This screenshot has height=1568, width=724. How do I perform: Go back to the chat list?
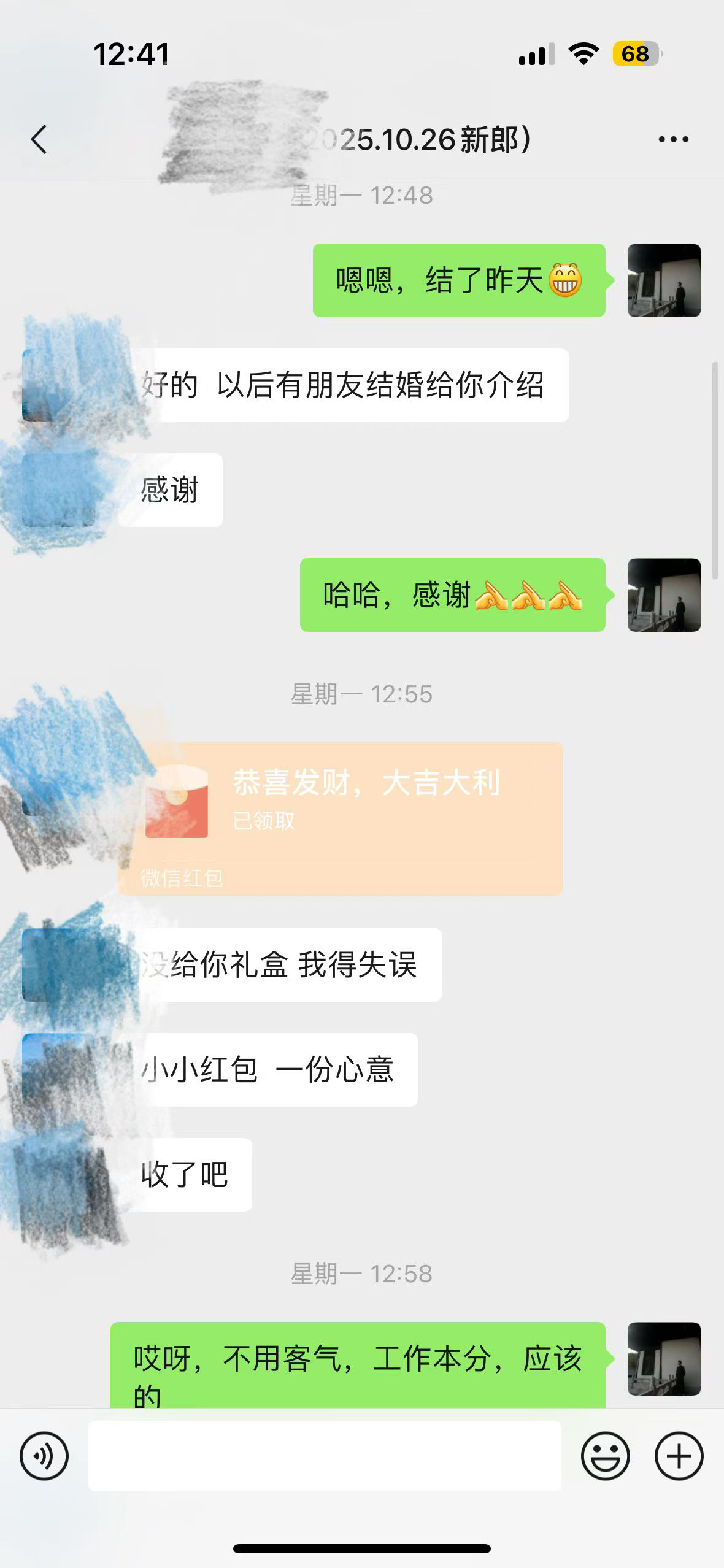tap(39, 139)
